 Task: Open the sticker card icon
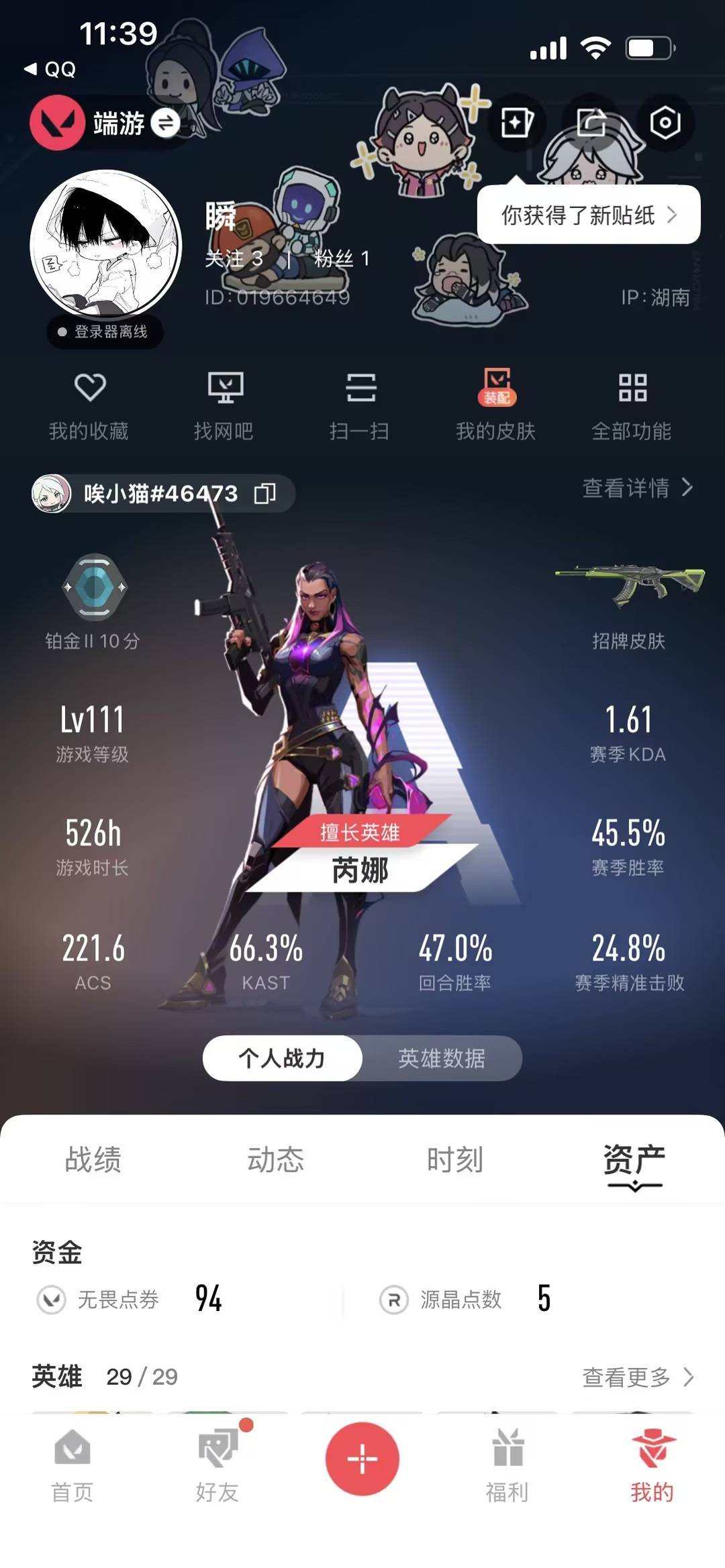click(x=516, y=121)
